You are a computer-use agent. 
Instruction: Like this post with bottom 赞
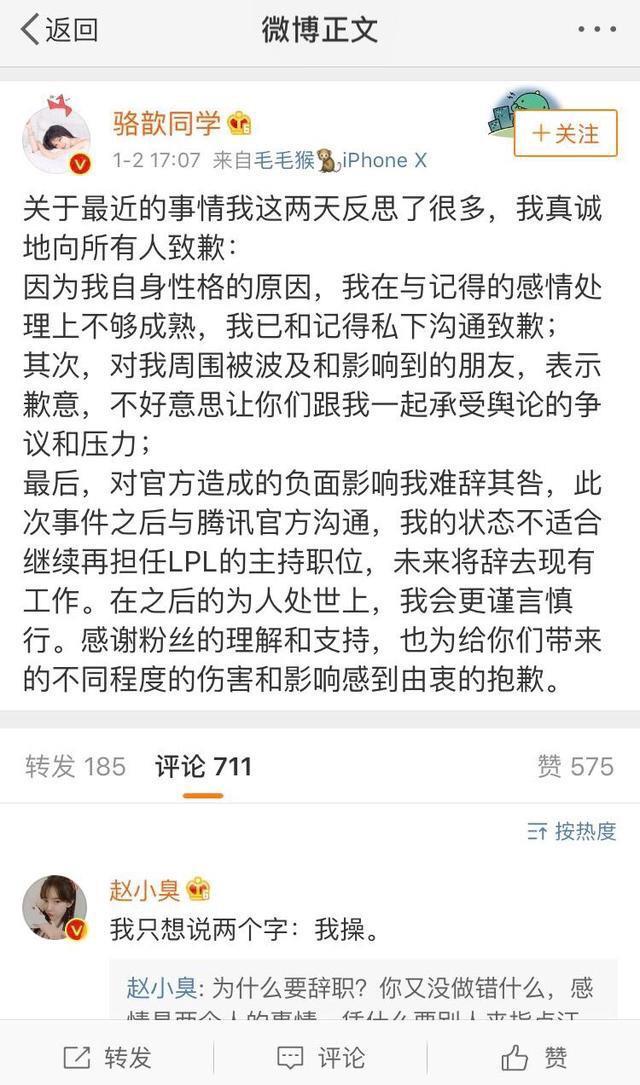click(x=534, y=1057)
